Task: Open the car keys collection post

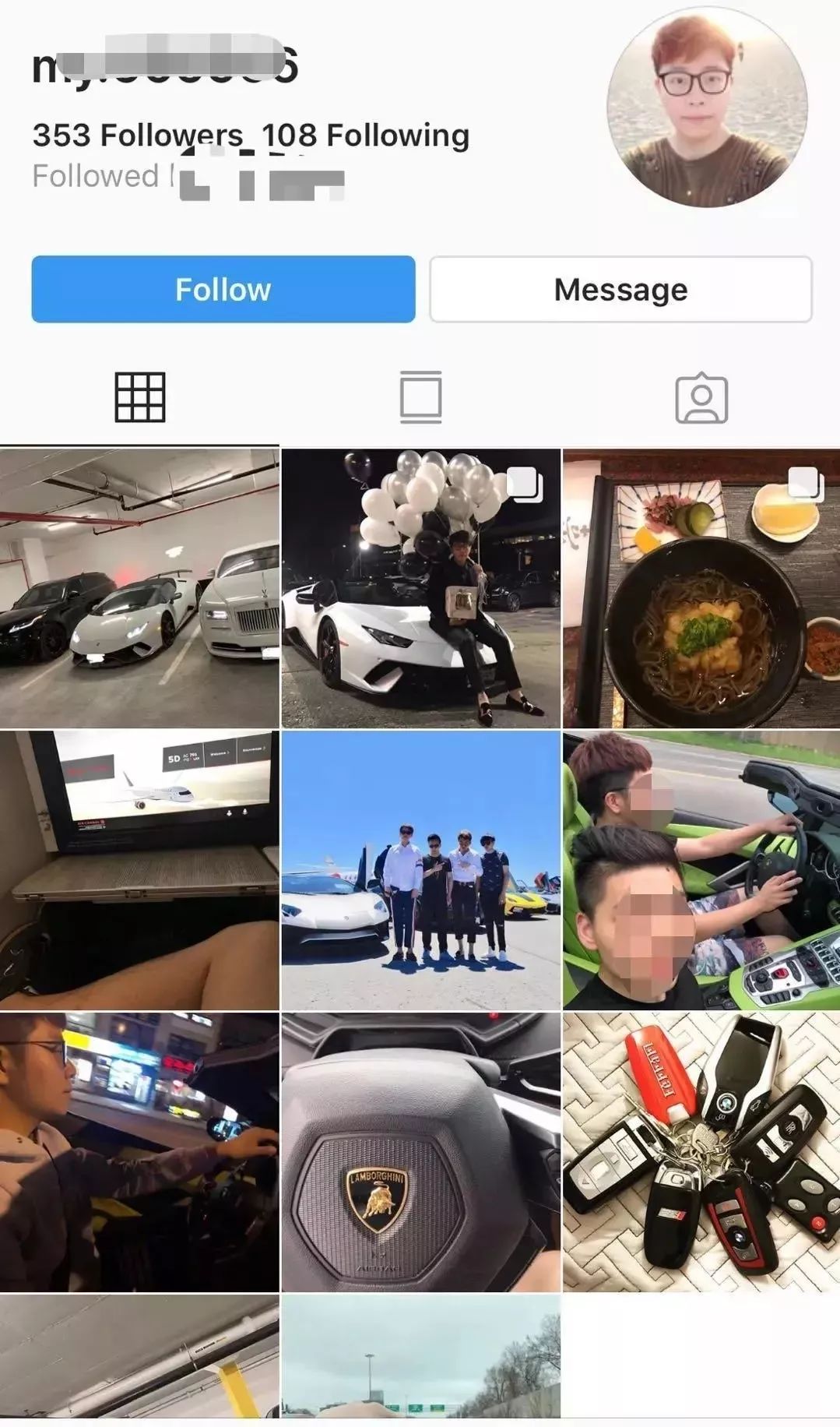Action: point(701,1152)
